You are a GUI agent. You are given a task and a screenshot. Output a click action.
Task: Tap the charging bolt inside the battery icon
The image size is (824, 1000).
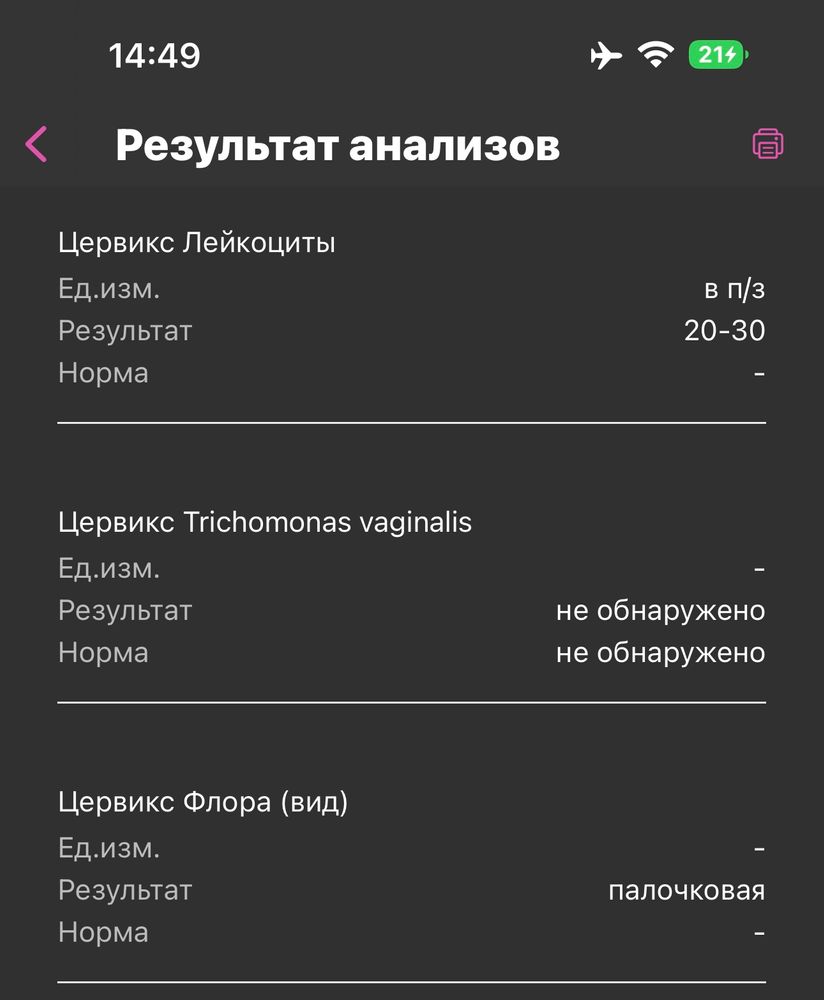click(x=729, y=55)
